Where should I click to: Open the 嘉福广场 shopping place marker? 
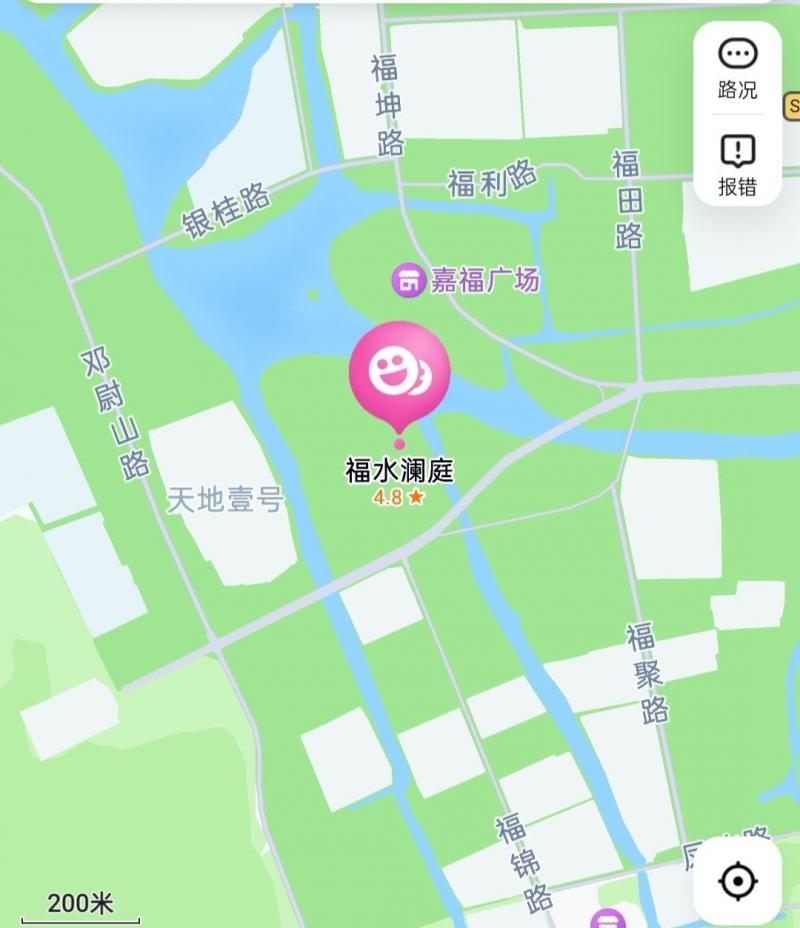pyautogui.click(x=407, y=280)
